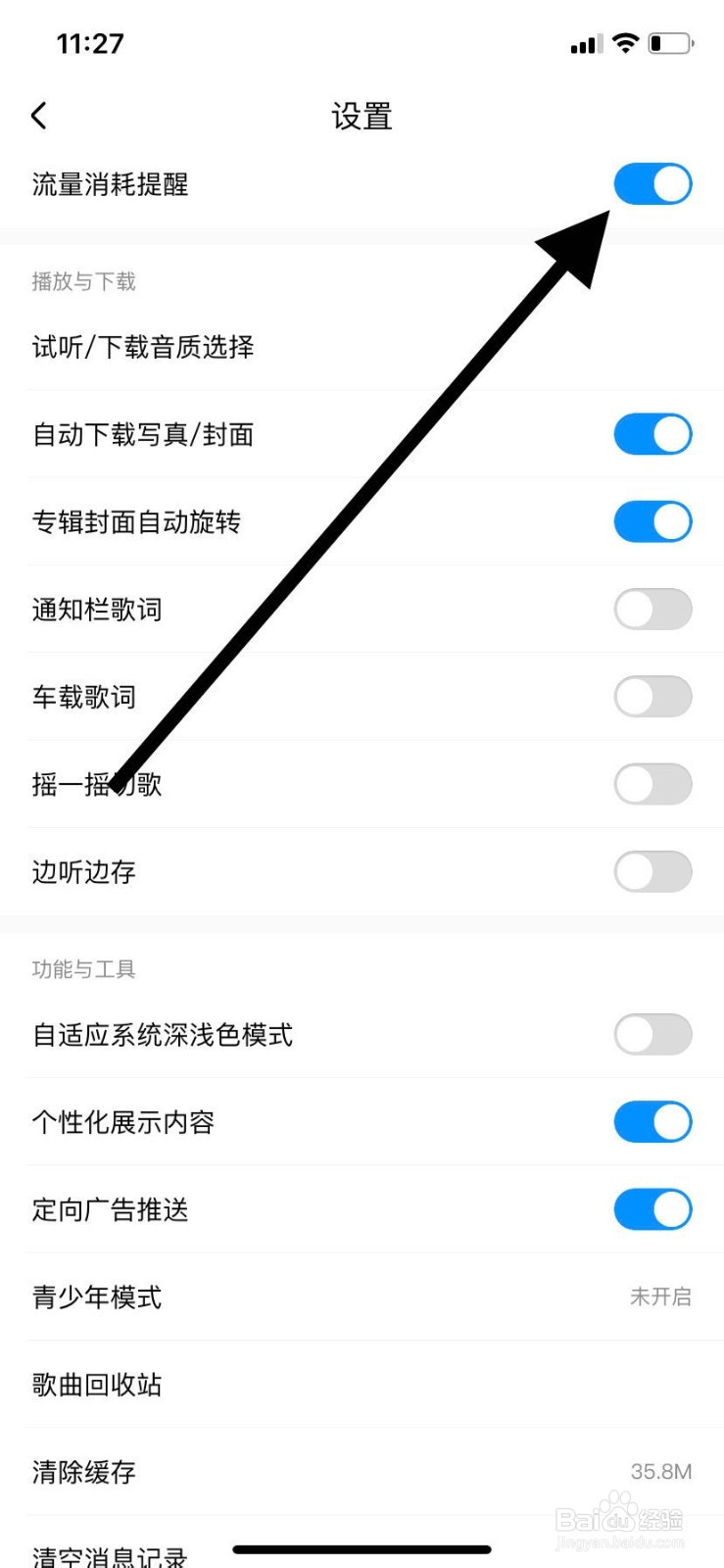Turn off 定向广告推送
Screen dimensions: 724x1568
(x=652, y=1209)
